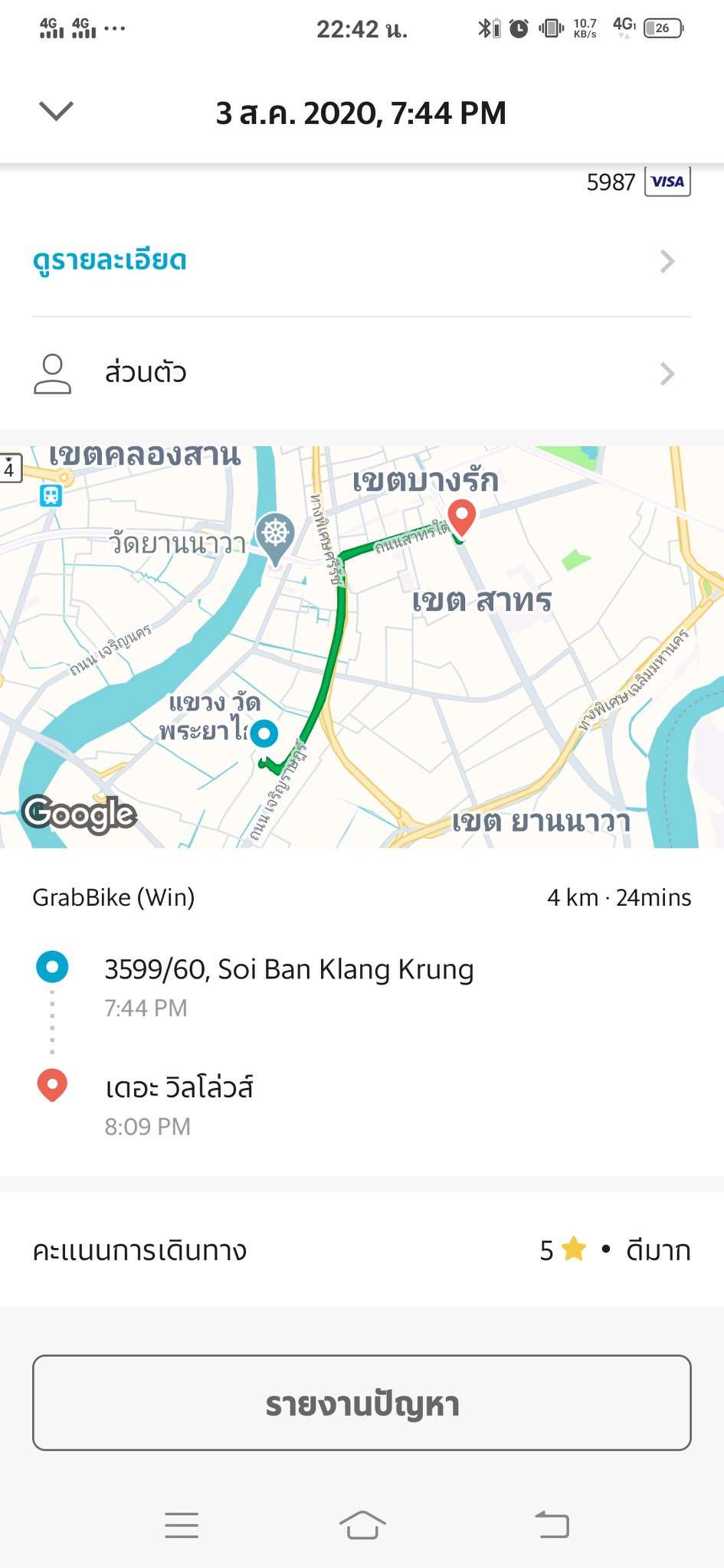Go to the home screen

tap(362, 1525)
